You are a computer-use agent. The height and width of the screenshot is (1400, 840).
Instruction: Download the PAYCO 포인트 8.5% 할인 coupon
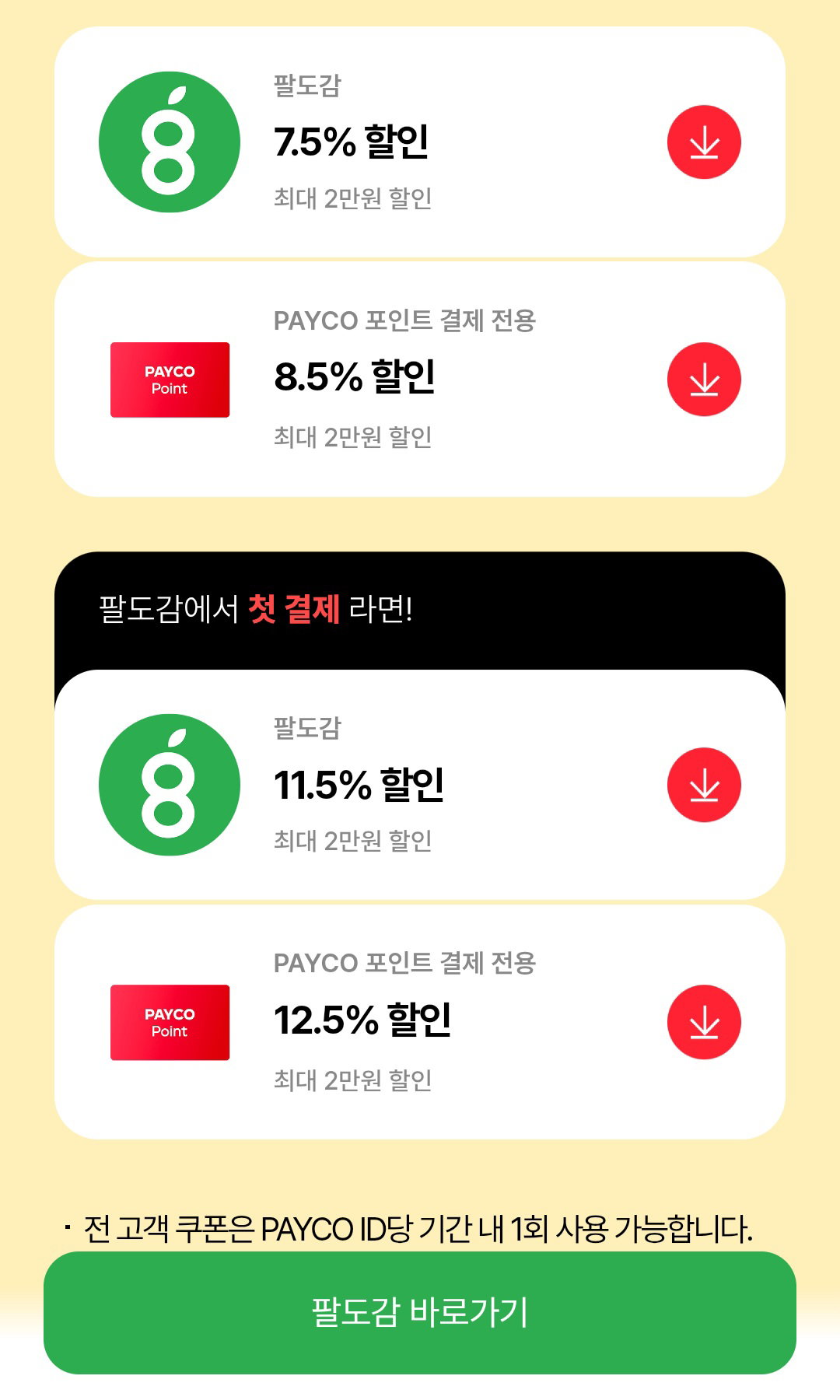point(704,380)
